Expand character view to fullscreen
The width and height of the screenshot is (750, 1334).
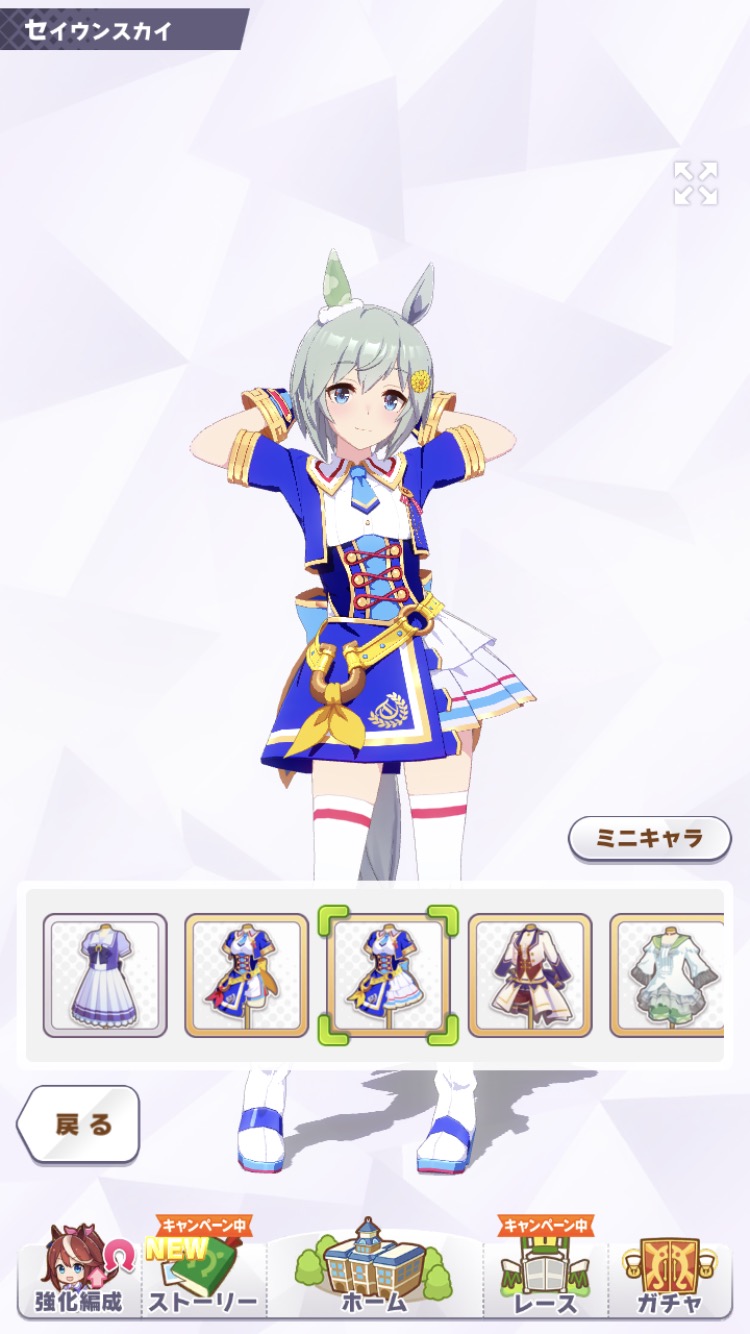695,183
